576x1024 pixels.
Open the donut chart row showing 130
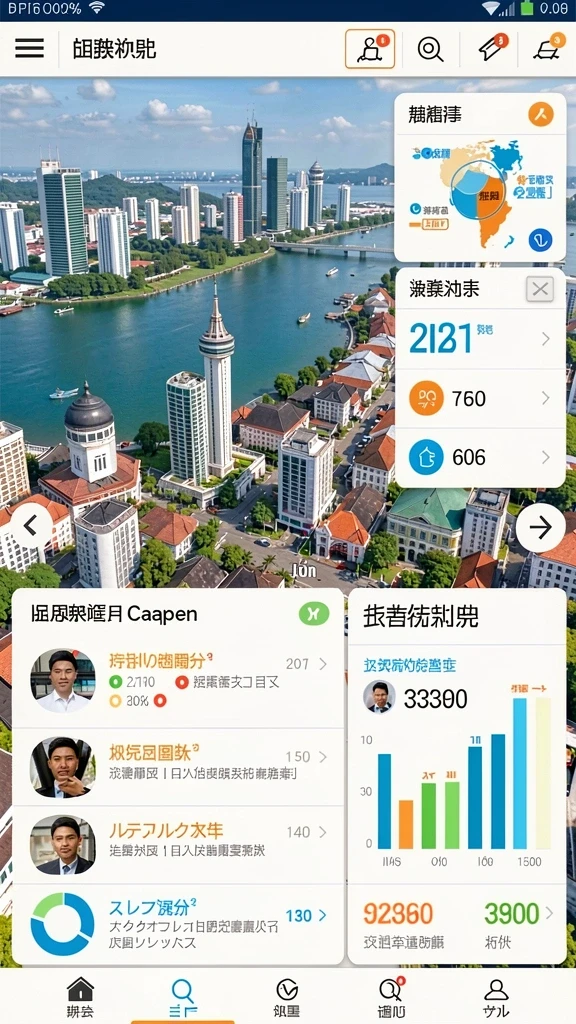click(x=178, y=924)
